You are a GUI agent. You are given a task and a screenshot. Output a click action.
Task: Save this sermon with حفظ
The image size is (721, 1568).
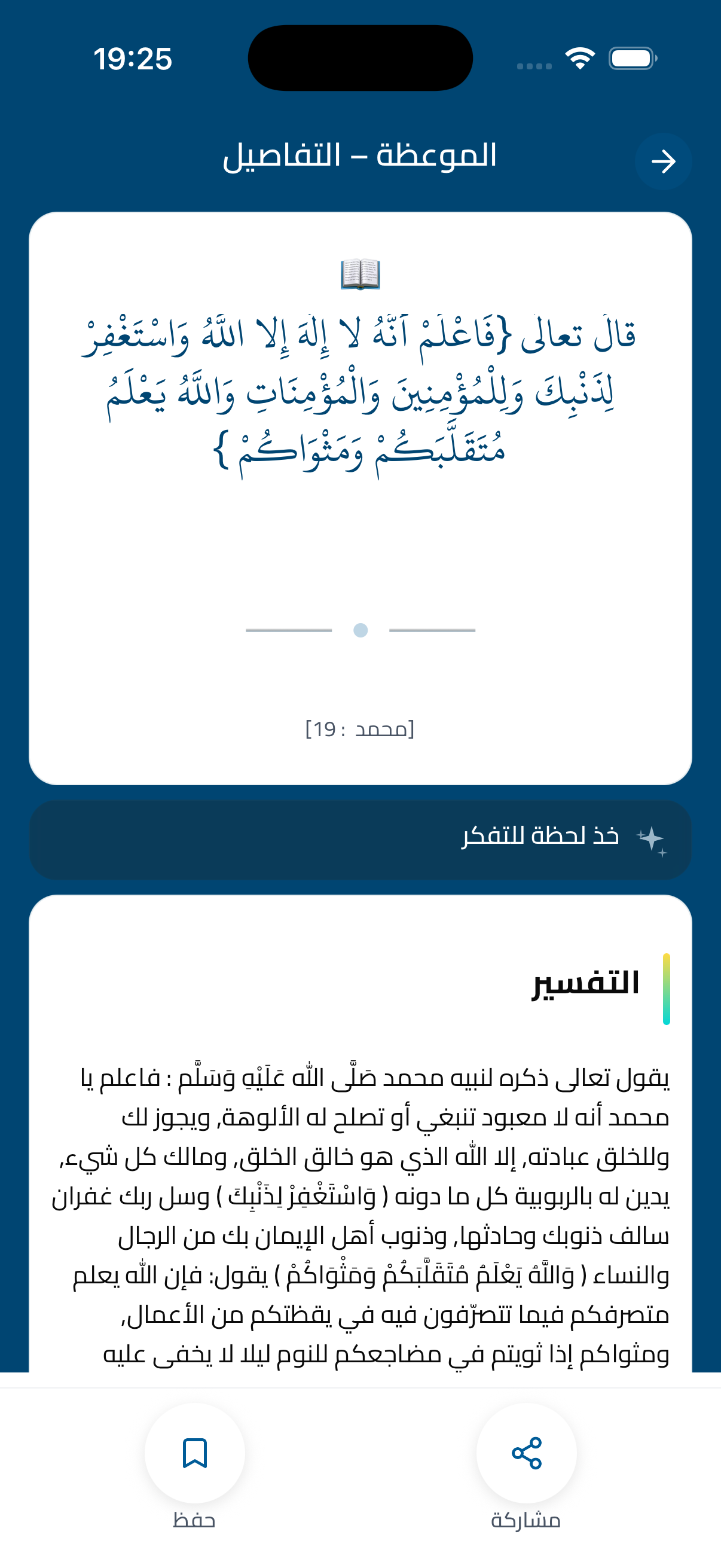click(195, 1453)
